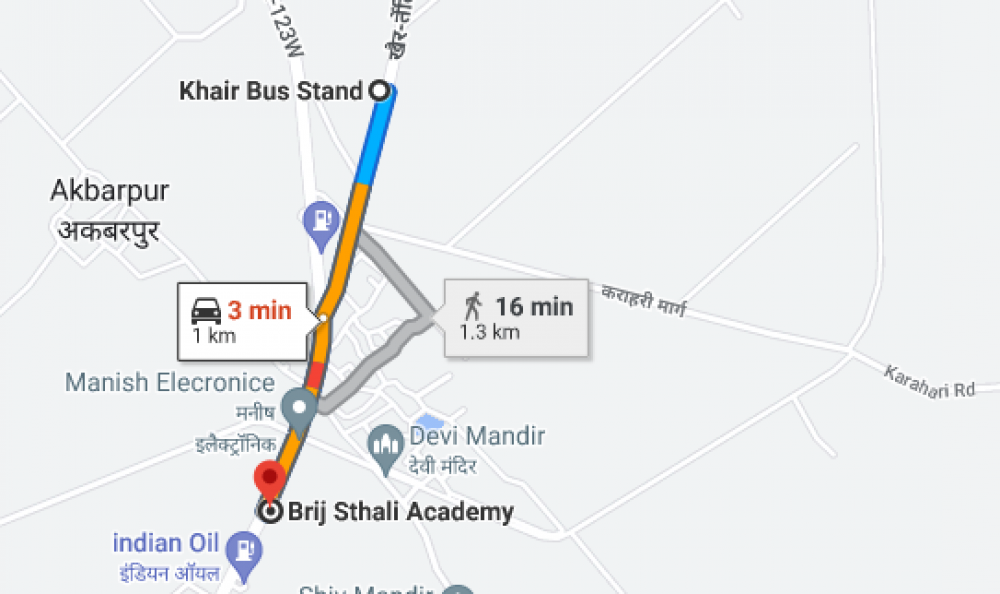Select the 3 min driving route callout

(x=242, y=321)
